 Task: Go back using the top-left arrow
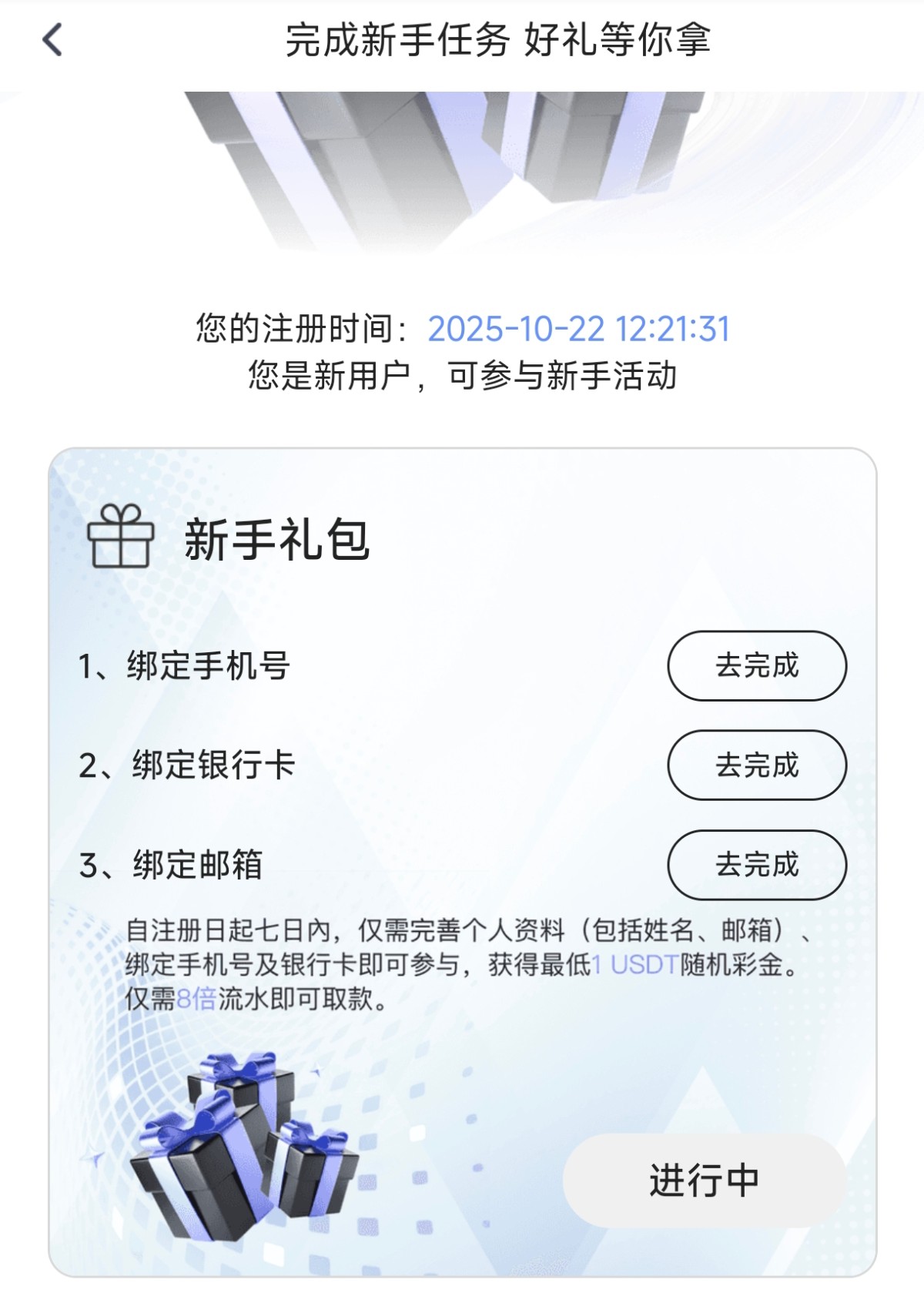pos(52,40)
